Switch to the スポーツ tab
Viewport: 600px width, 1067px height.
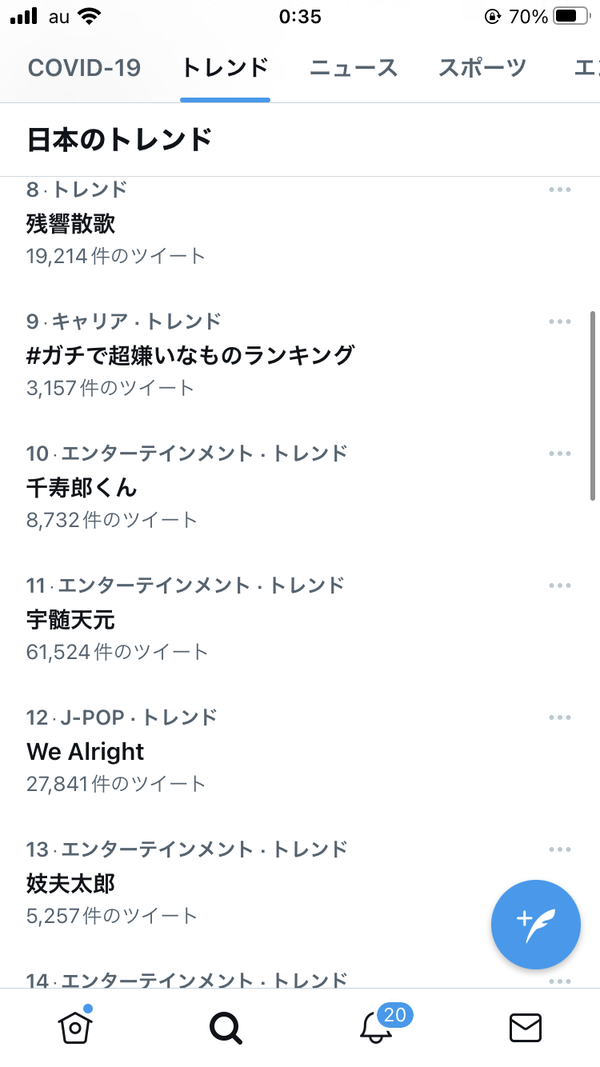tap(482, 68)
